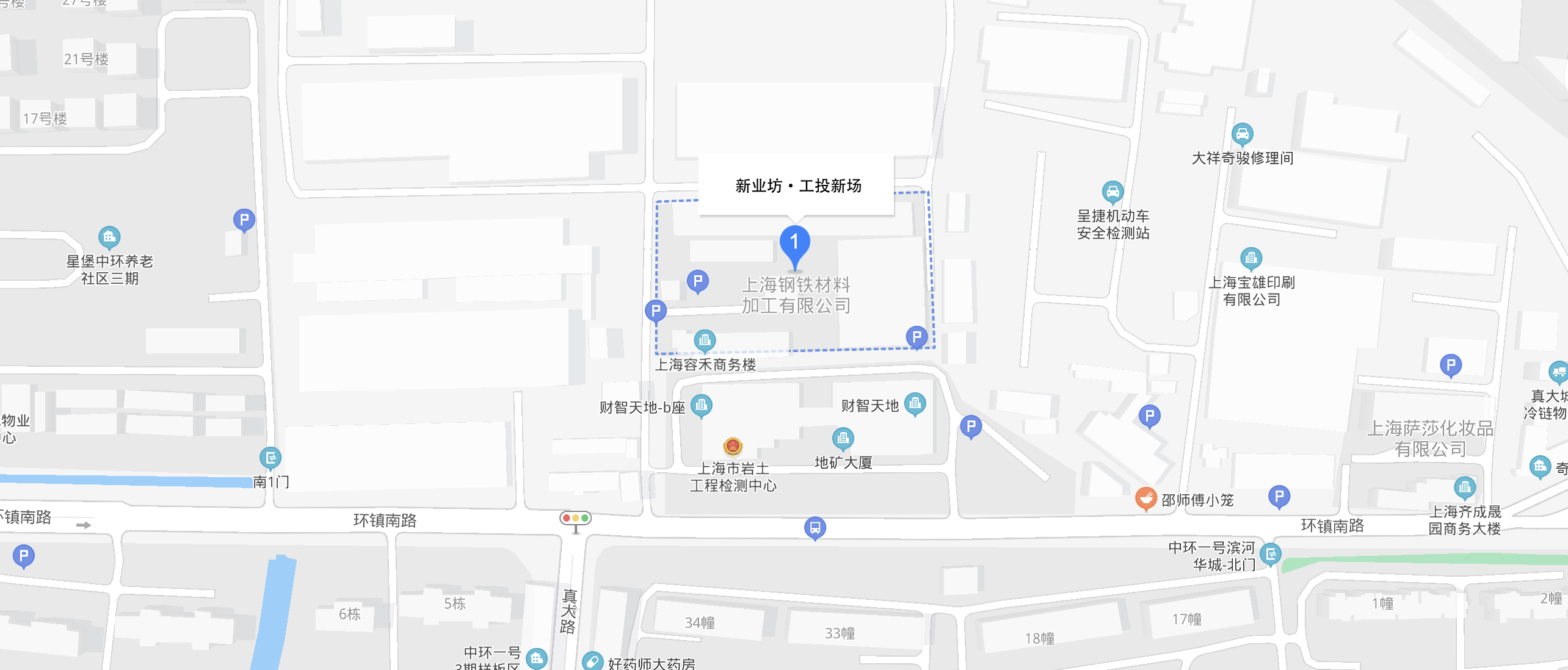
Task: Select the 财智天地-b座 marker
Action: 701,405
